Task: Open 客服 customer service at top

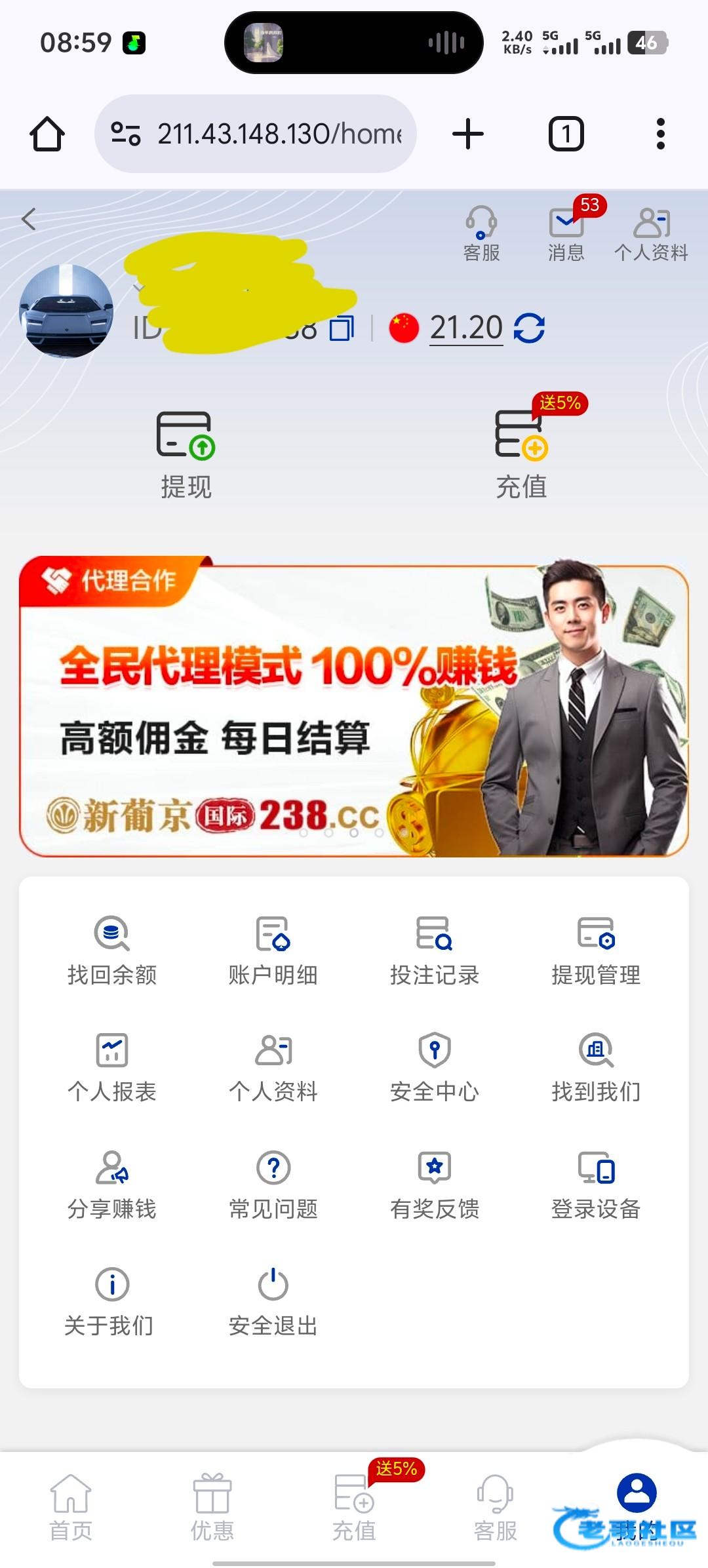Action: coord(481,233)
